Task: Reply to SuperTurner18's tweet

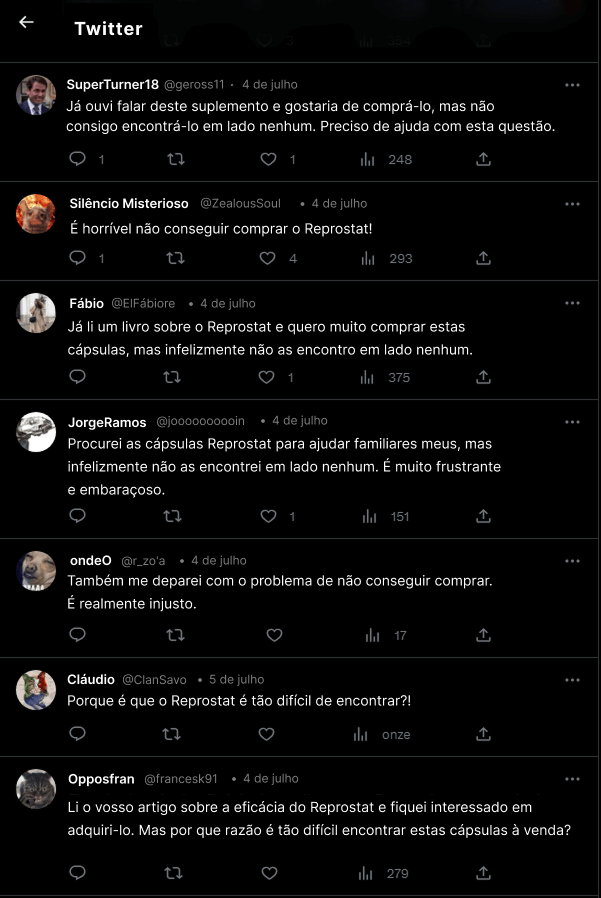Action: coord(78,159)
